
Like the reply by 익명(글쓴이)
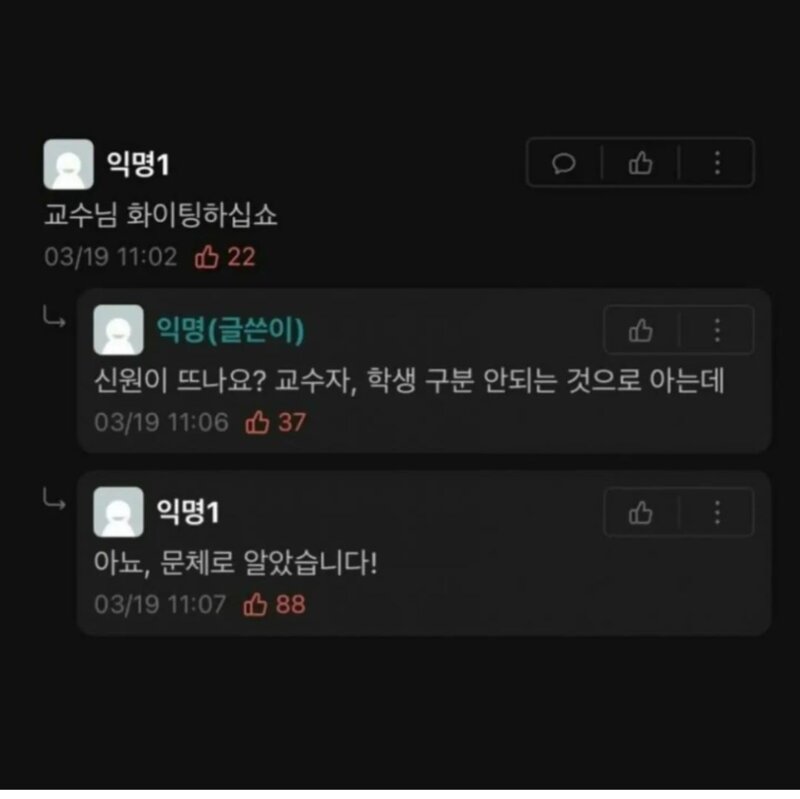[x=641, y=331]
